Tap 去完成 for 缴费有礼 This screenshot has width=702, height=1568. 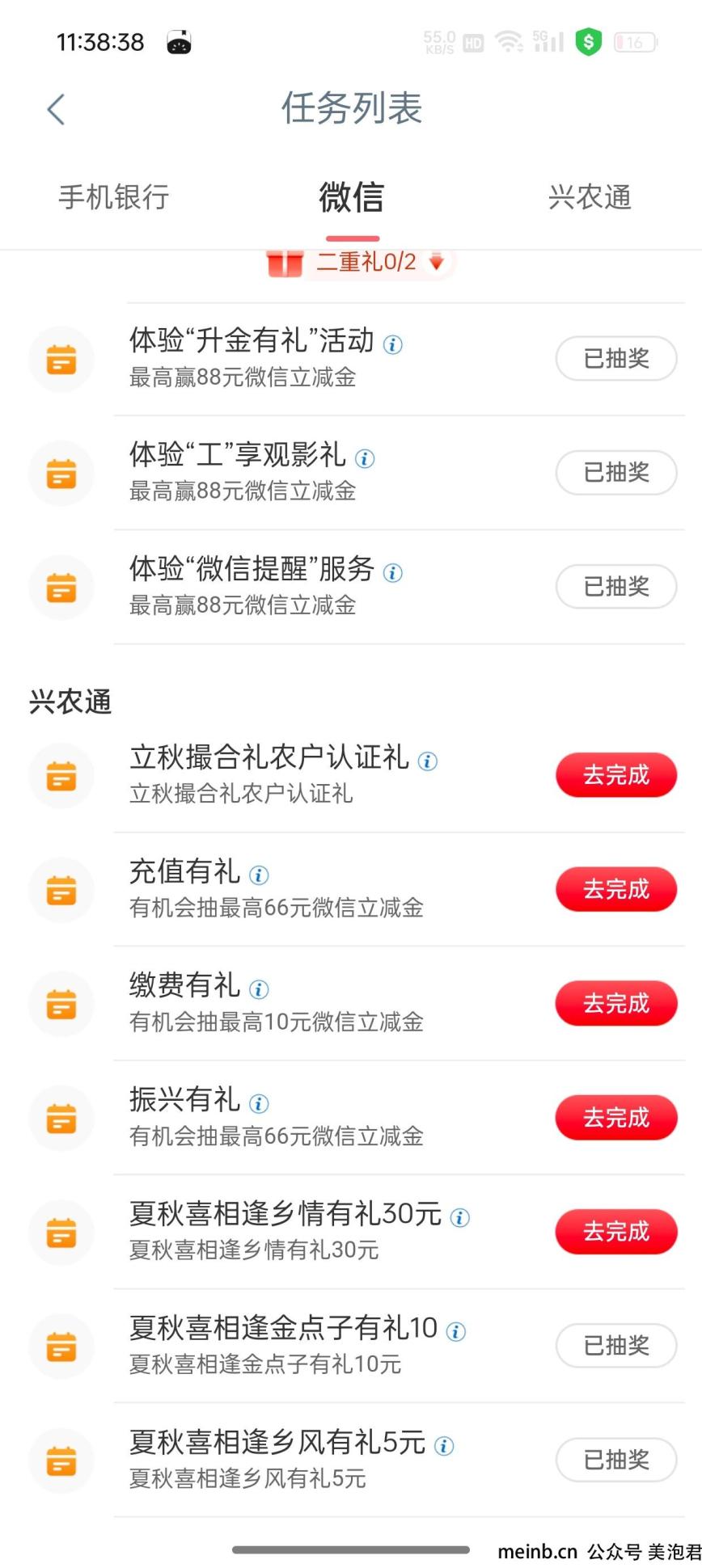click(x=616, y=1003)
